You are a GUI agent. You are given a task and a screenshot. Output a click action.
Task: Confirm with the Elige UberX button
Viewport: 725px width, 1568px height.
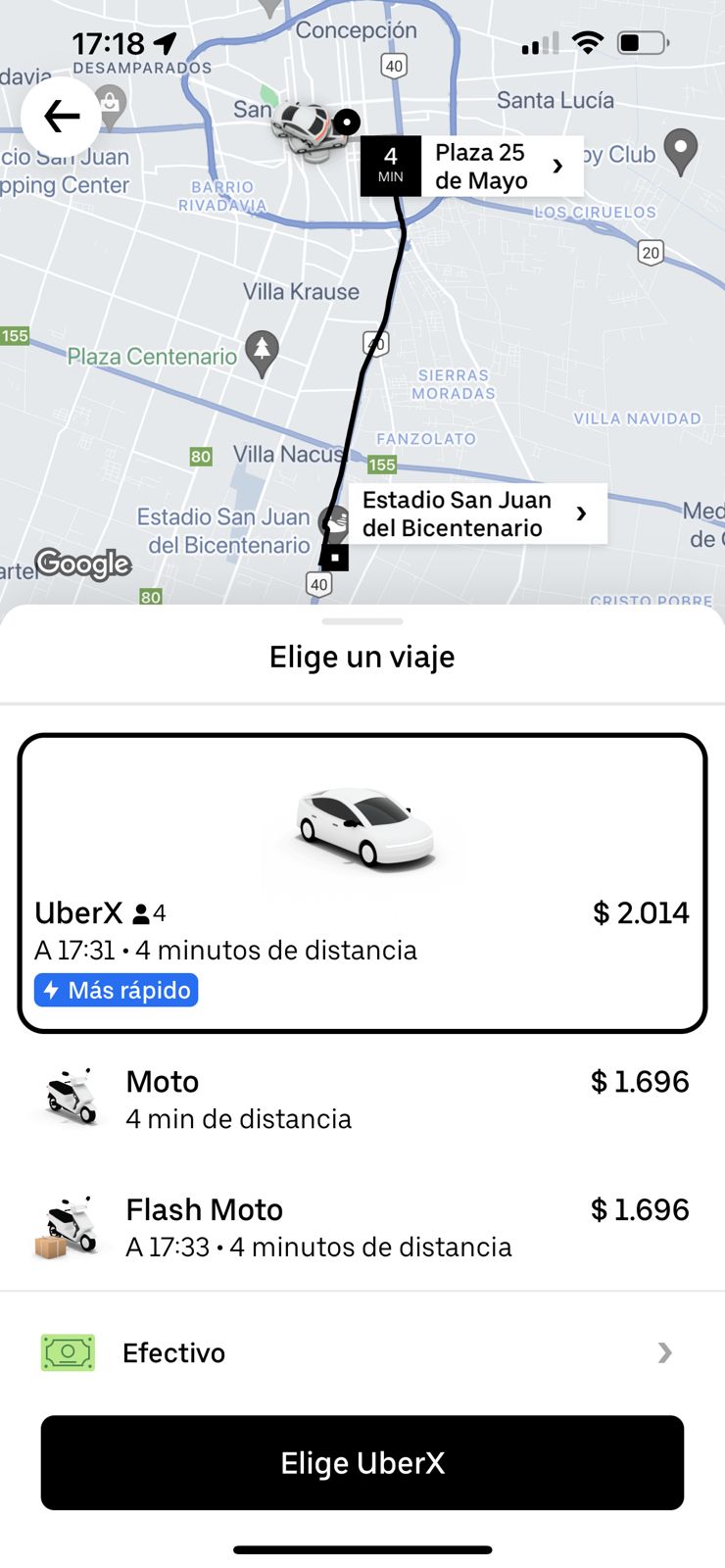362,1462
